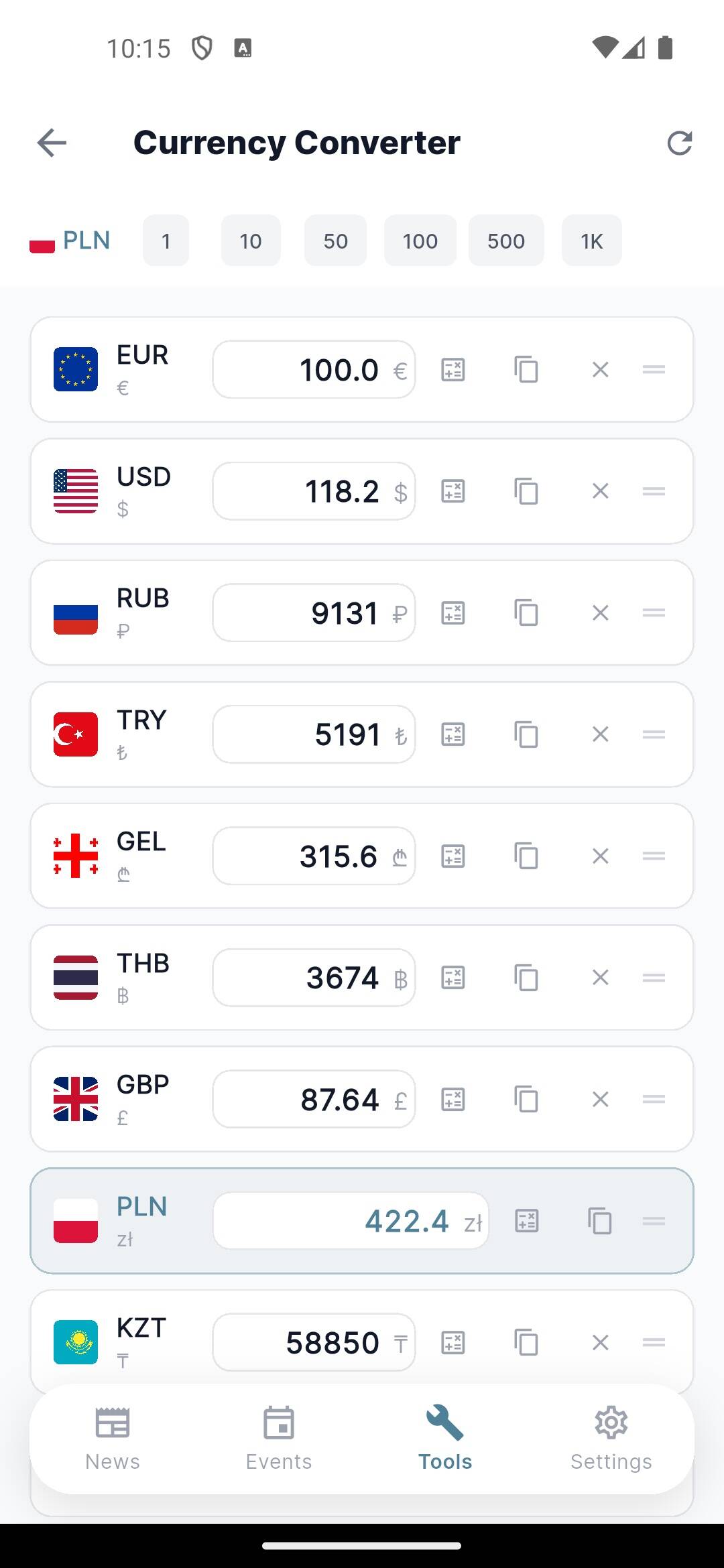This screenshot has width=724, height=1568.
Task: Remove the THB currency row
Action: point(600,978)
